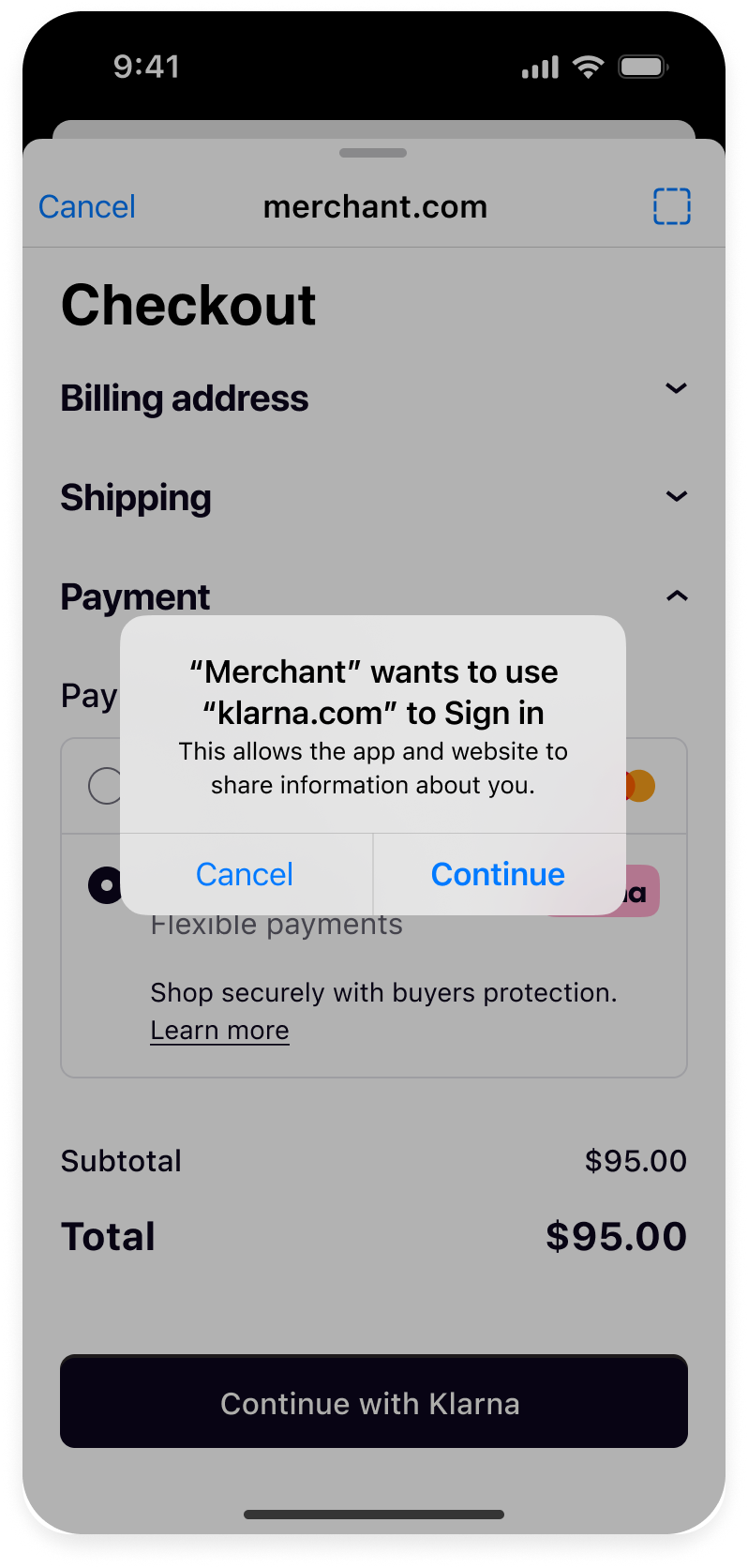Dismiss the sign-in dialog with Cancel
The height and width of the screenshot is (1568, 748).
point(245,874)
